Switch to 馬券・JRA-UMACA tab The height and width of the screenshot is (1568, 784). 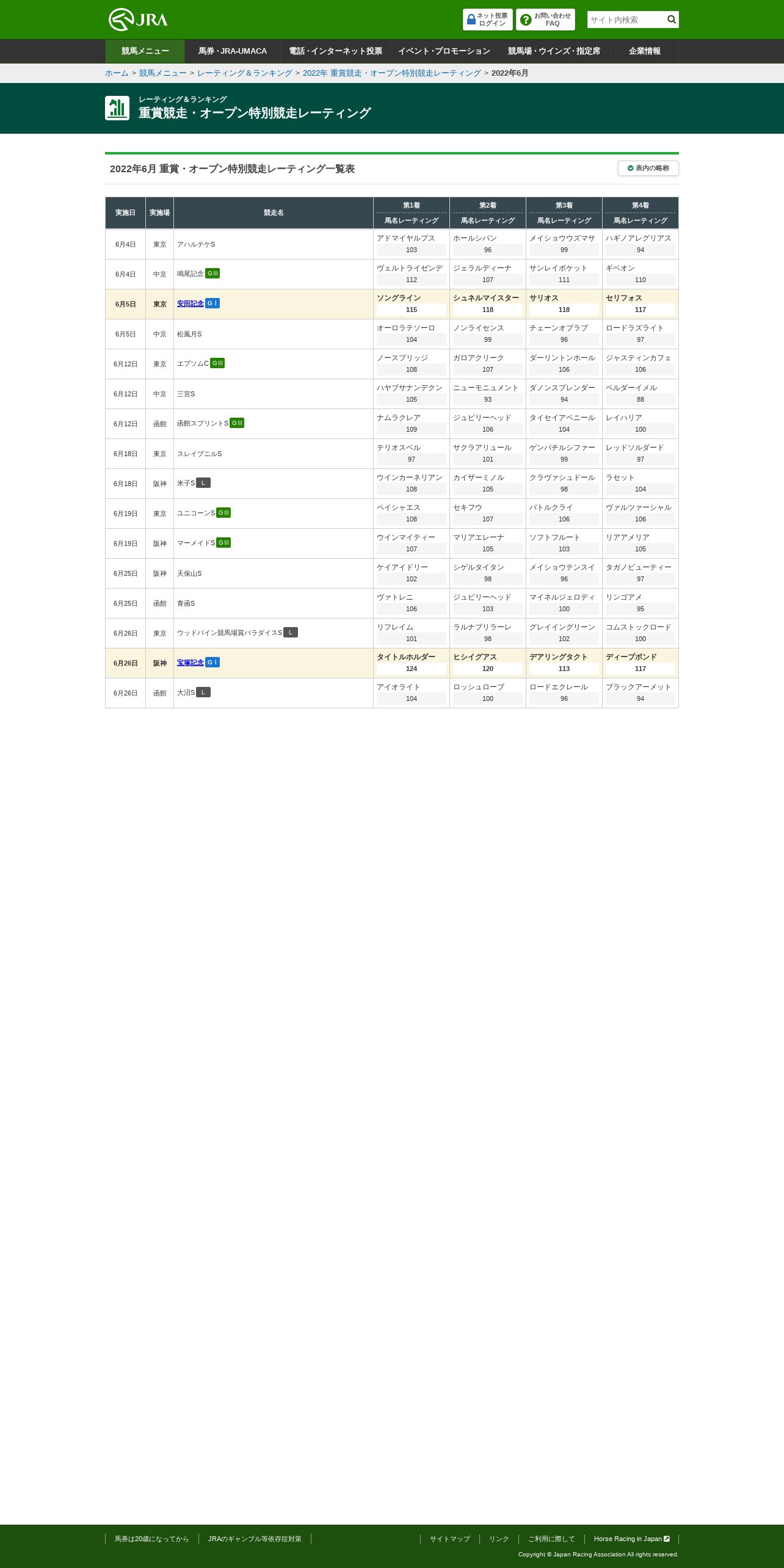[233, 51]
